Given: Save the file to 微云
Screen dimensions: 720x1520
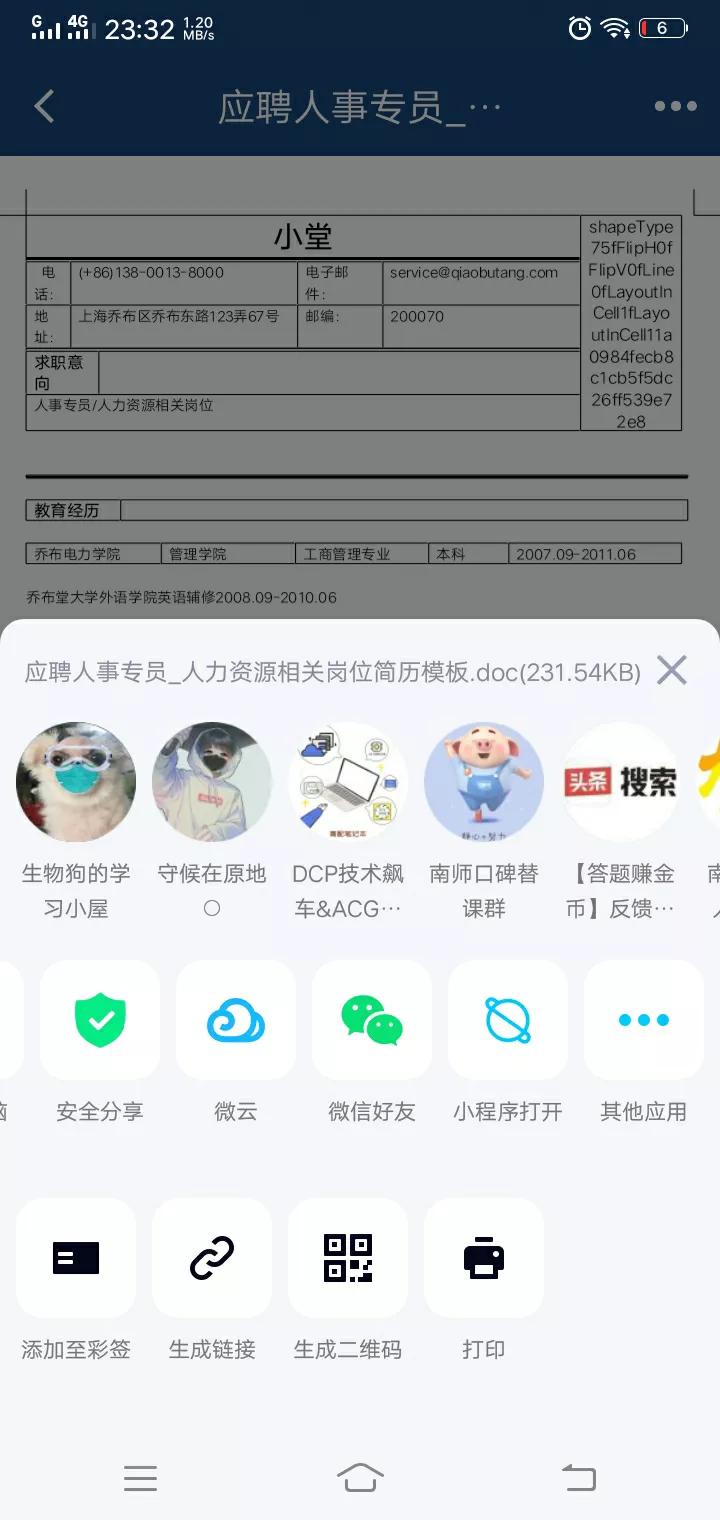Looking at the screenshot, I should 236,1020.
